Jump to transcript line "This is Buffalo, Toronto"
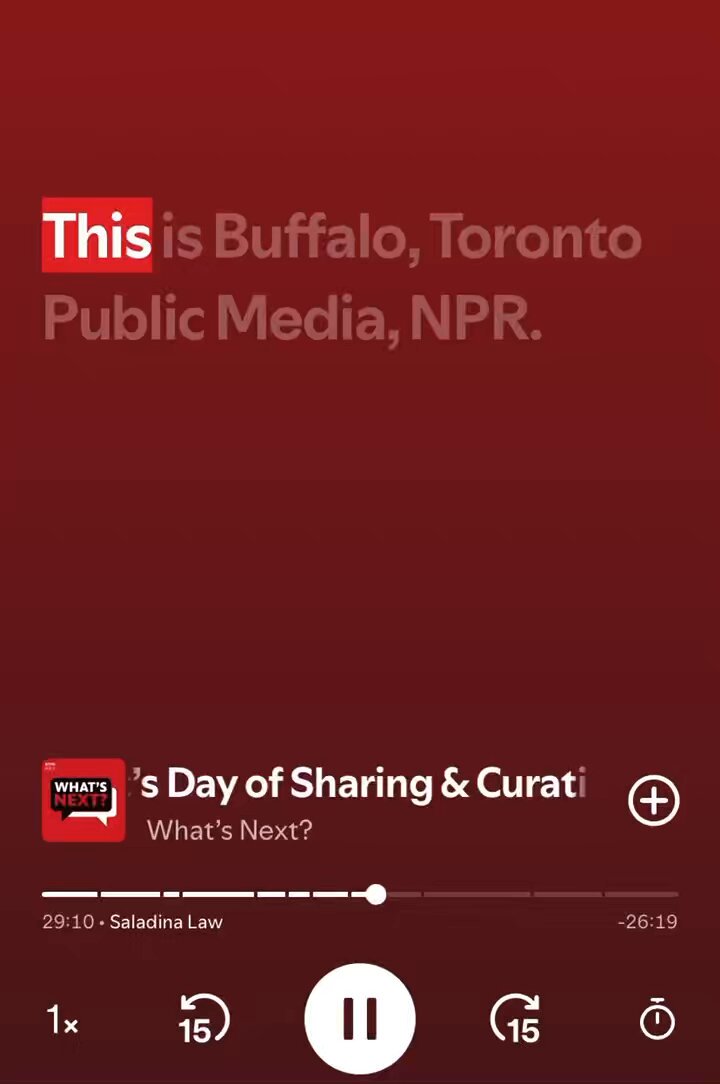 [342, 235]
